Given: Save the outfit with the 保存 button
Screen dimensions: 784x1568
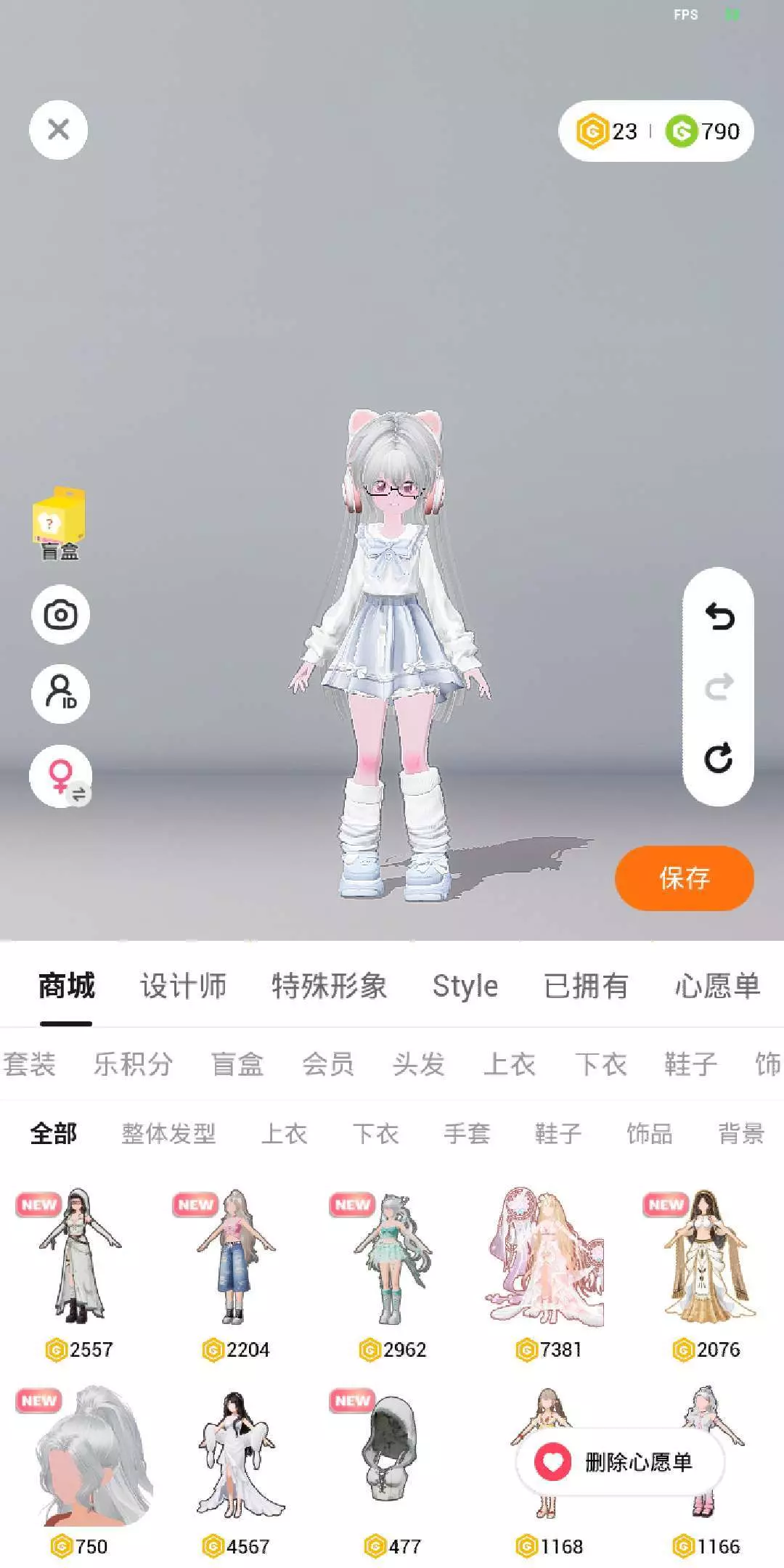Looking at the screenshot, I should (685, 878).
